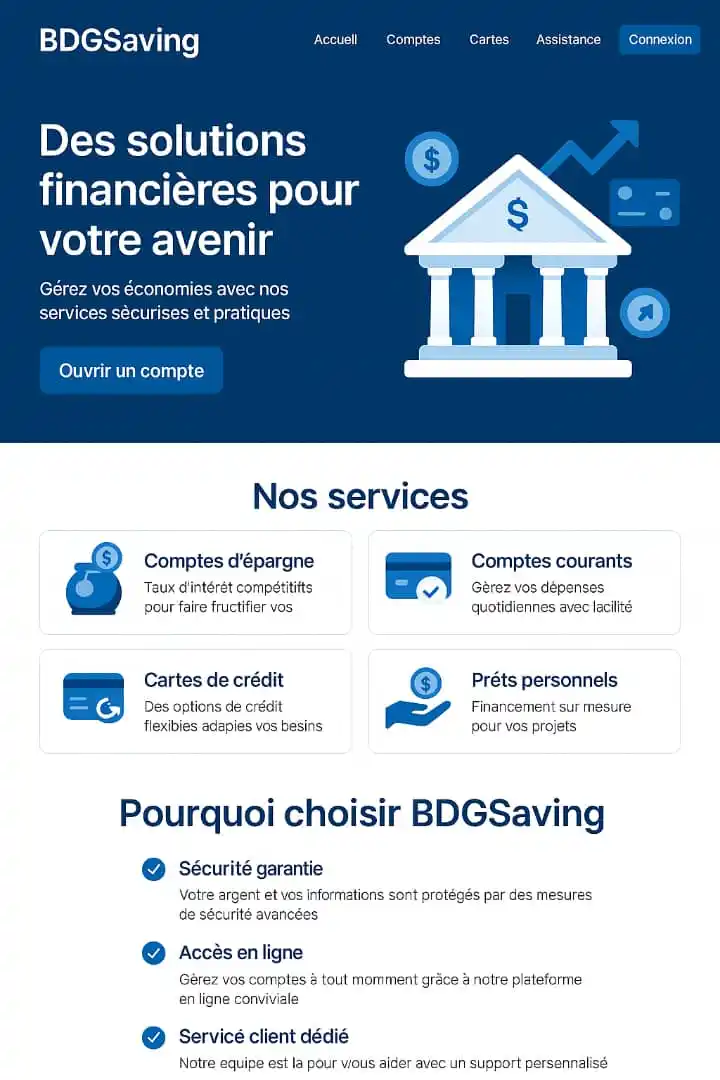Image resolution: width=720 pixels, height=1080 pixels.
Task: Tap the Connexion button
Action: click(x=660, y=40)
